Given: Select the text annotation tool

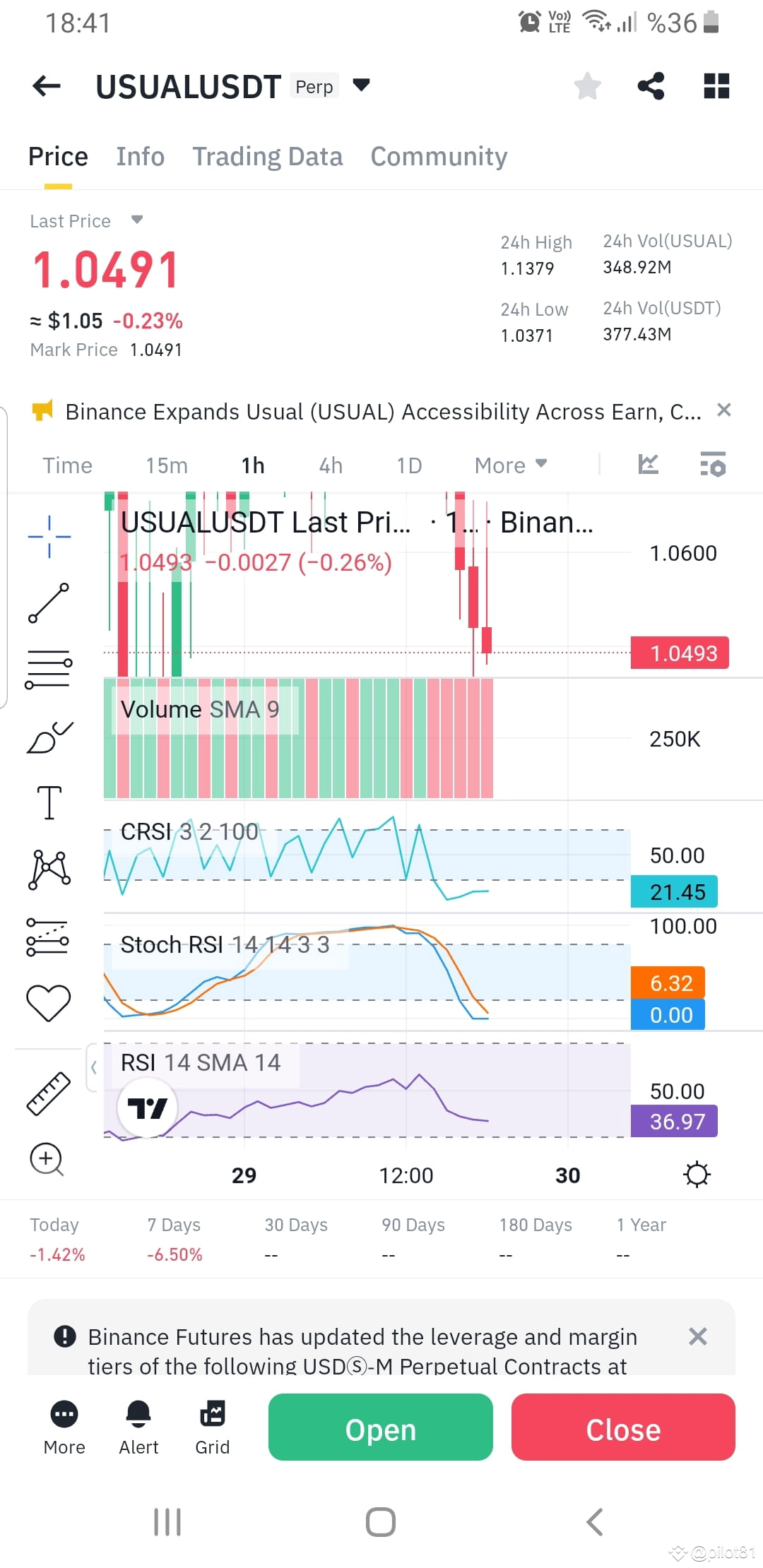Looking at the screenshot, I should (x=48, y=802).
